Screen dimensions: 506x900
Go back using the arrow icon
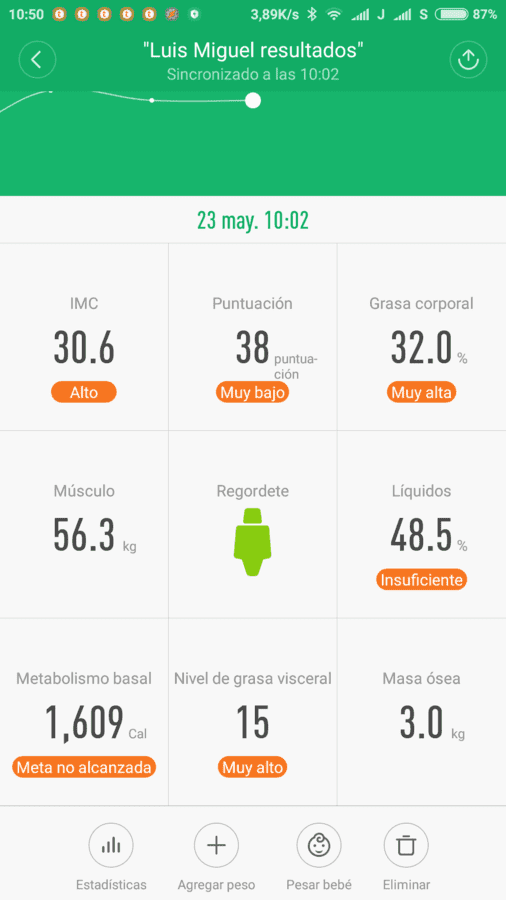pyautogui.click(x=37, y=60)
